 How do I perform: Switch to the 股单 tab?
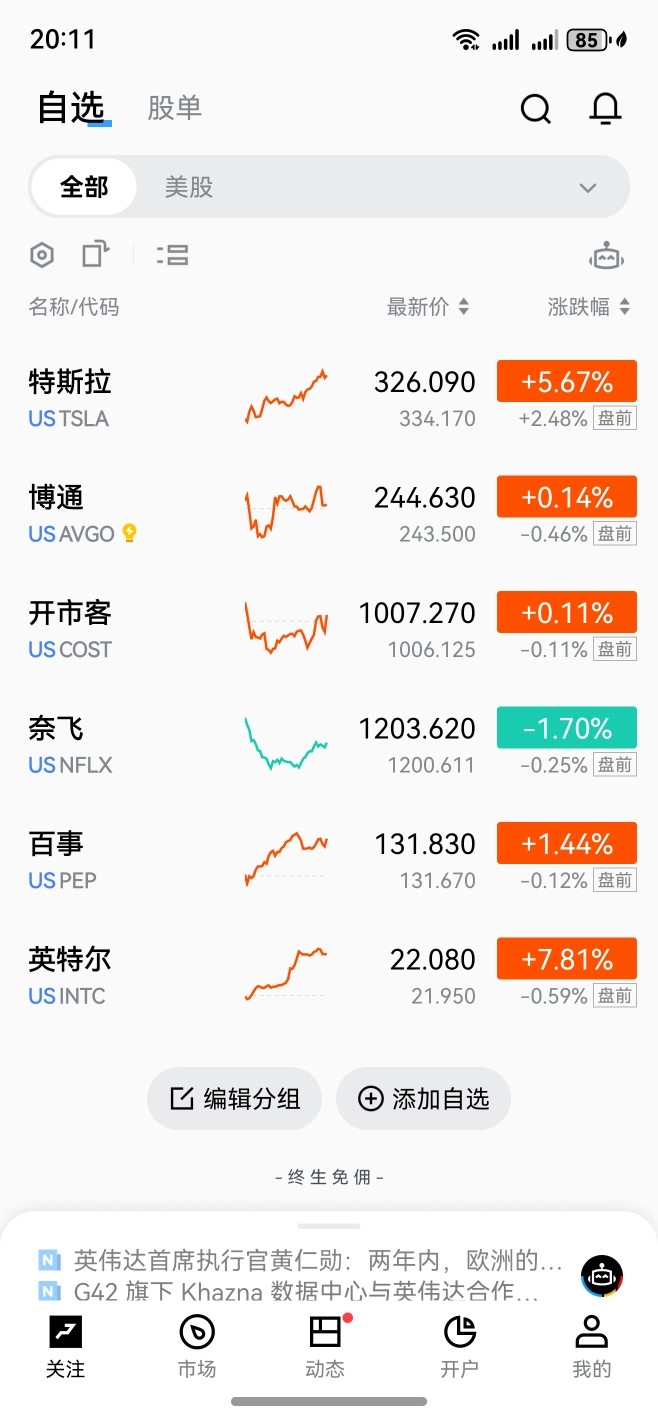[x=175, y=108]
